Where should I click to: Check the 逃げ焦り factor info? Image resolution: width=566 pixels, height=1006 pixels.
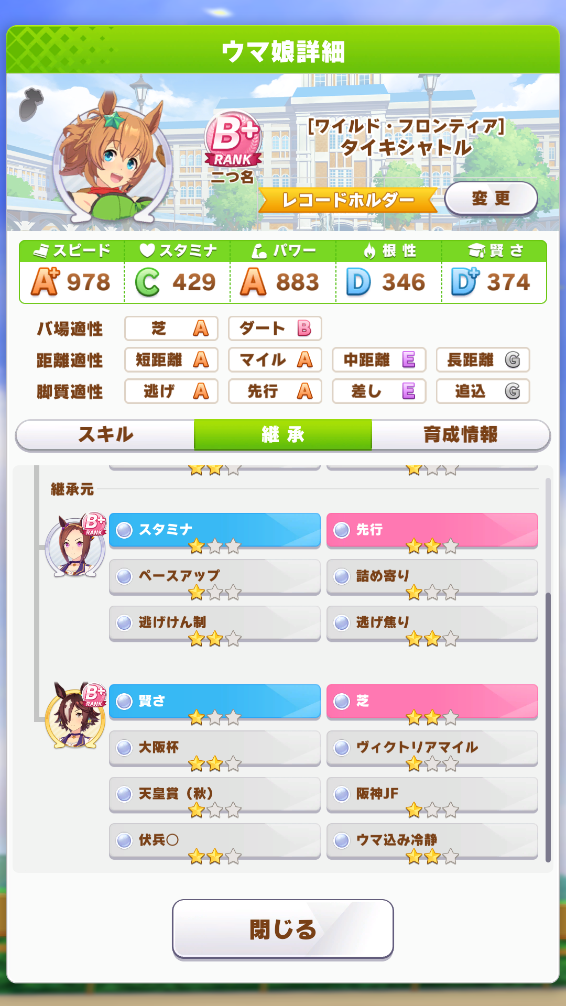click(432, 623)
